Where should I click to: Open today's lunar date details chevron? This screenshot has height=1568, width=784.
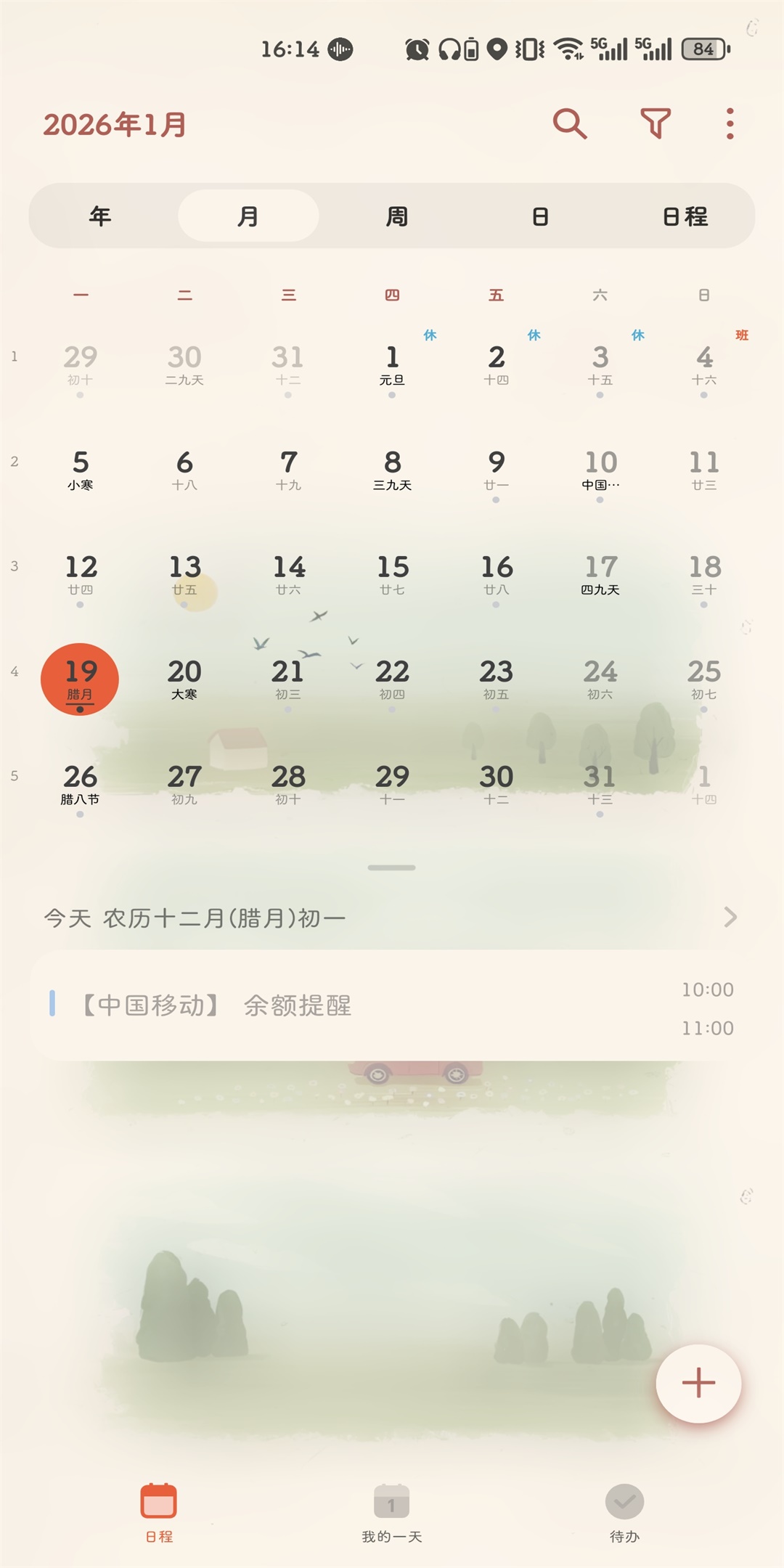(x=730, y=918)
